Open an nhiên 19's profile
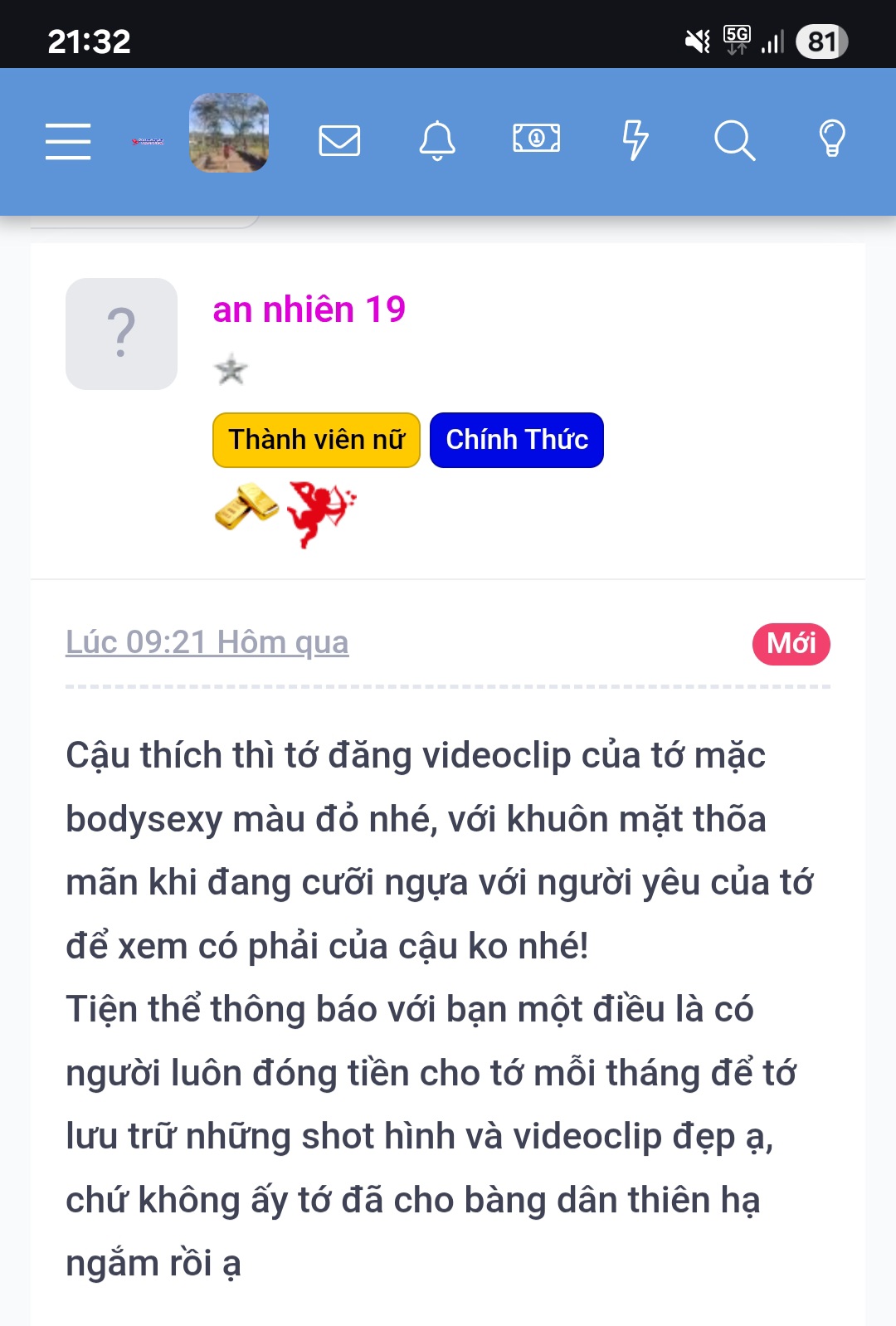The width and height of the screenshot is (896, 1326). (x=309, y=310)
